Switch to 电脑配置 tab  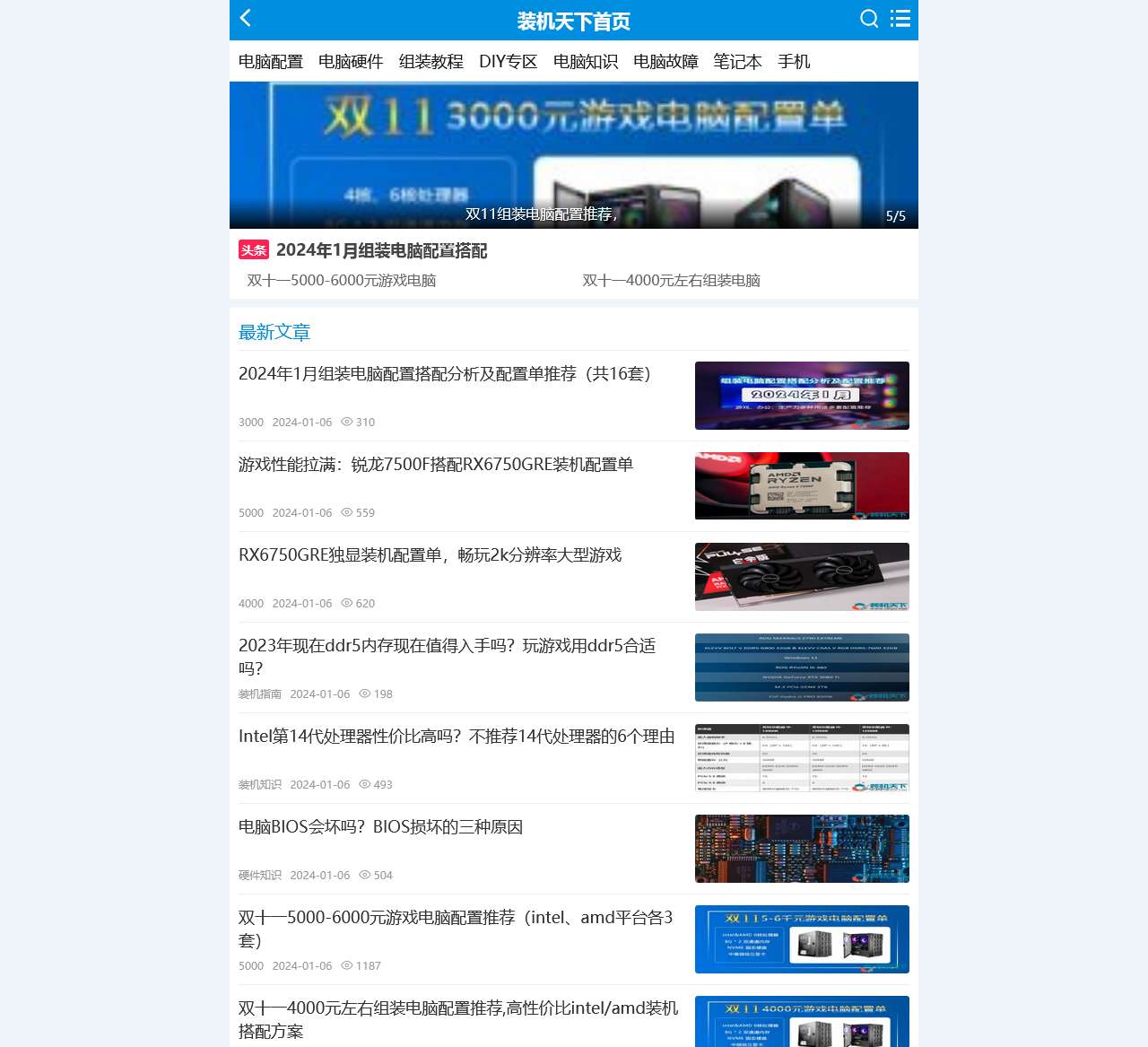pyautogui.click(x=271, y=62)
